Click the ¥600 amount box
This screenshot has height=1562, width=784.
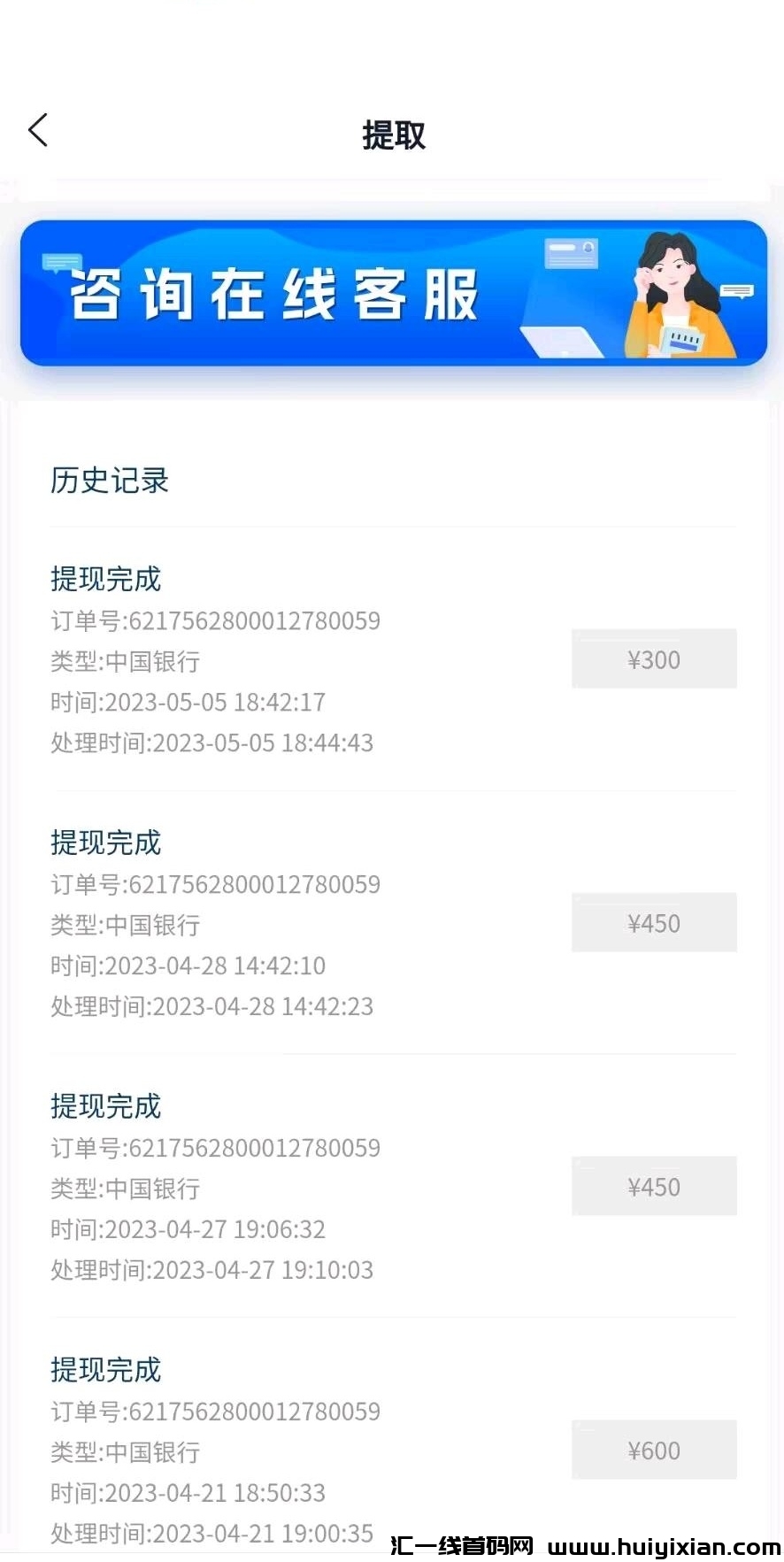(x=654, y=1450)
